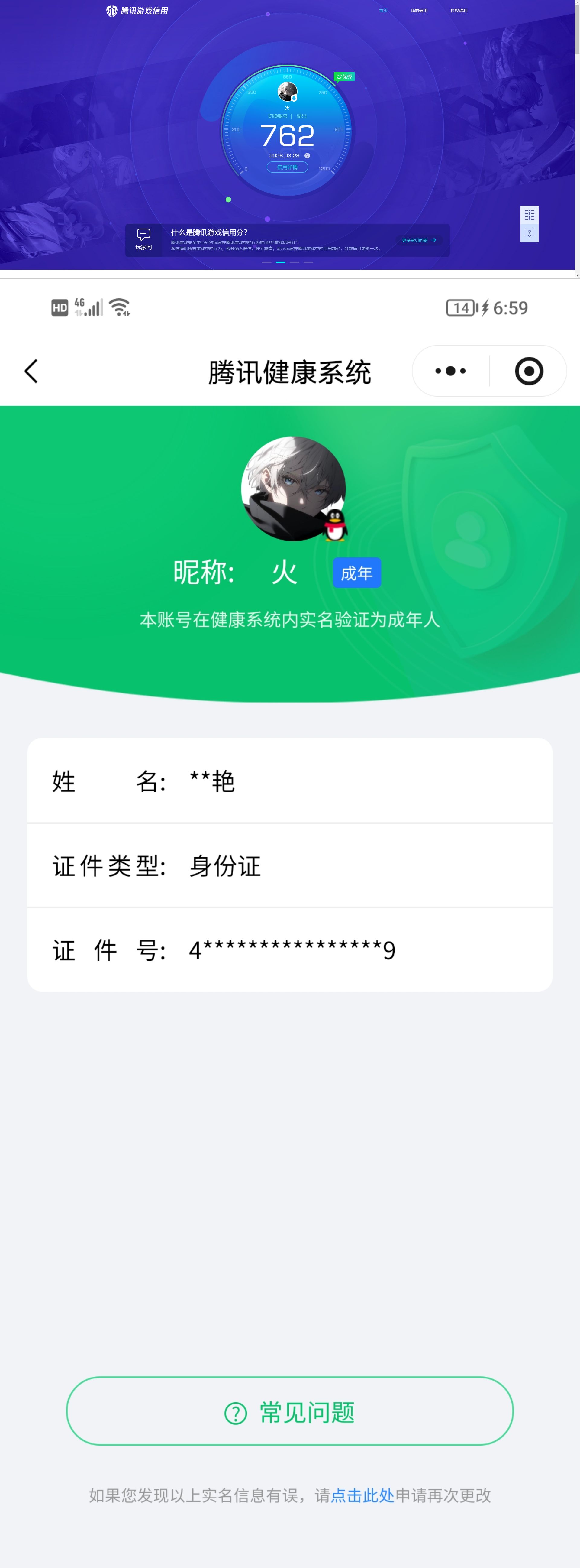
Task: Click the help '?' icon next to the 2026.03.28 date
Action: (x=308, y=155)
